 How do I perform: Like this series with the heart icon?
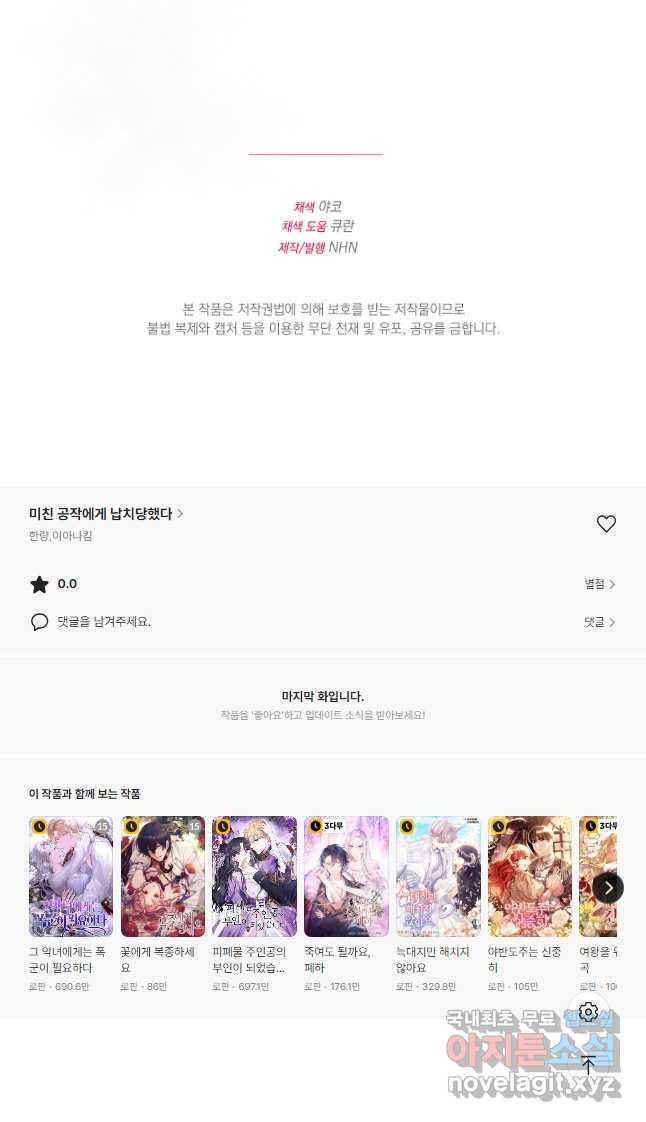coord(606,524)
